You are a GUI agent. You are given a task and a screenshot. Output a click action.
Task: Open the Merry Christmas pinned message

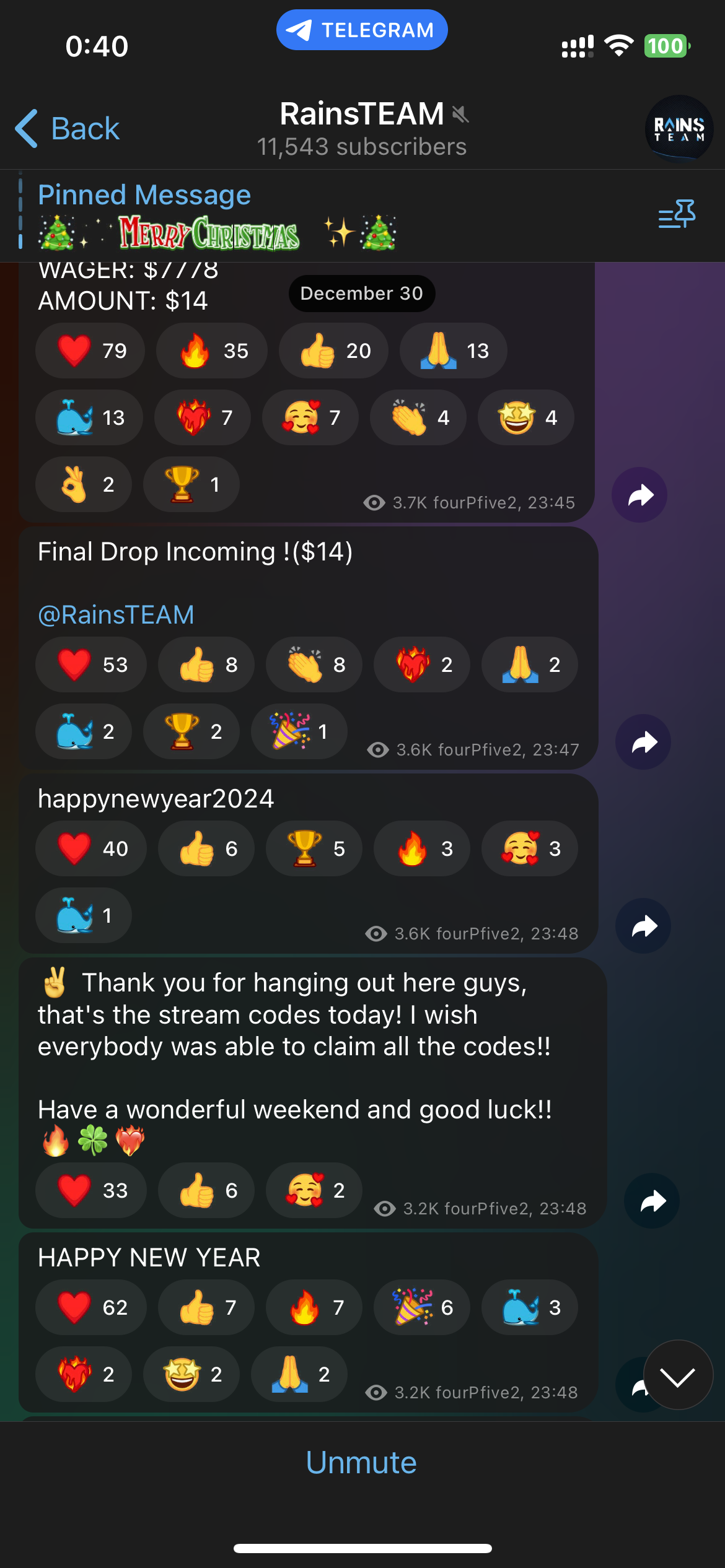[x=217, y=216]
